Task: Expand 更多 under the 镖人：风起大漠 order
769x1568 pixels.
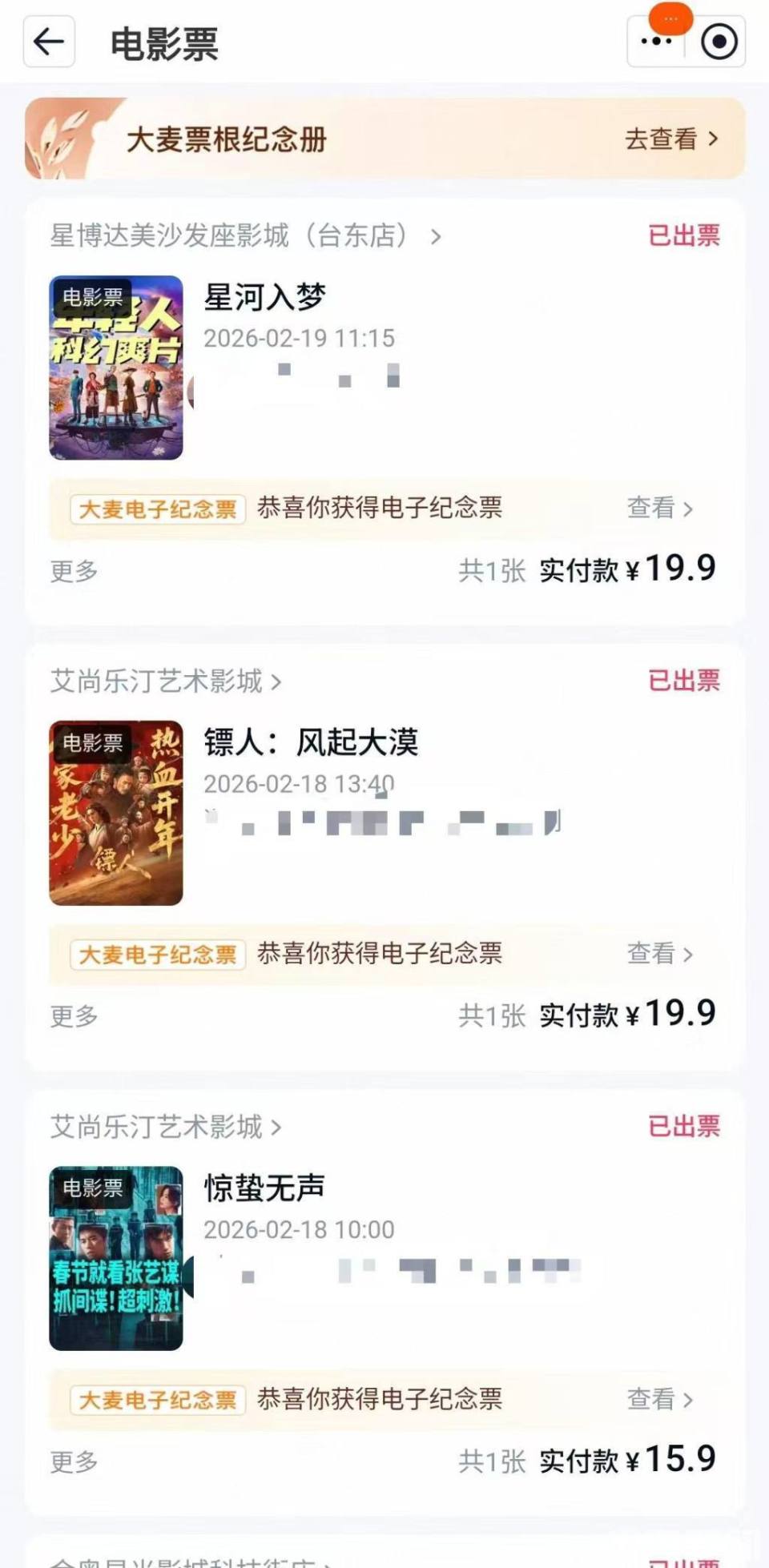Action: coord(73,1014)
